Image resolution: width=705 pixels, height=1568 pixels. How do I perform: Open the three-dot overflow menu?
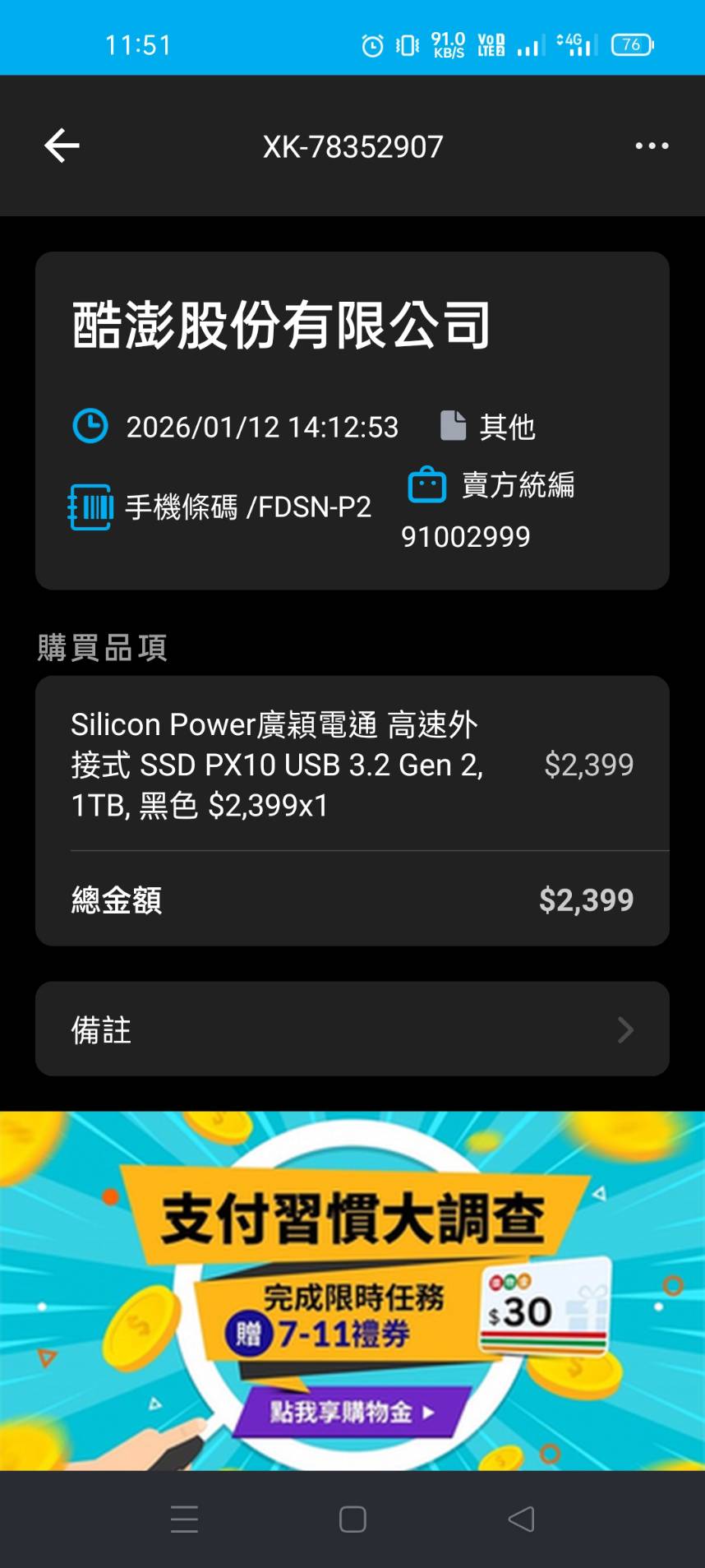pyautogui.click(x=652, y=146)
